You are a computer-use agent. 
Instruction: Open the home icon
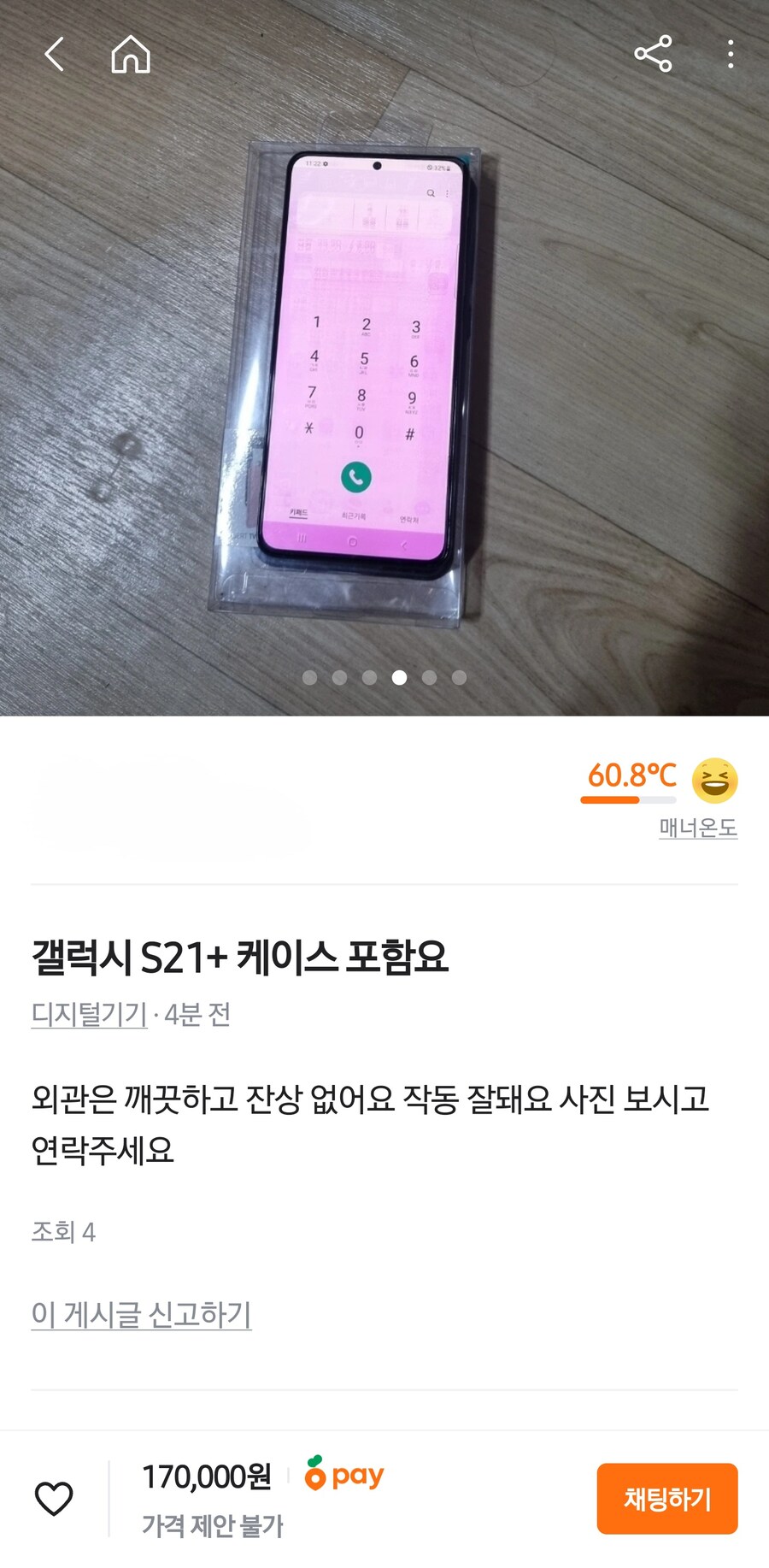tap(131, 54)
